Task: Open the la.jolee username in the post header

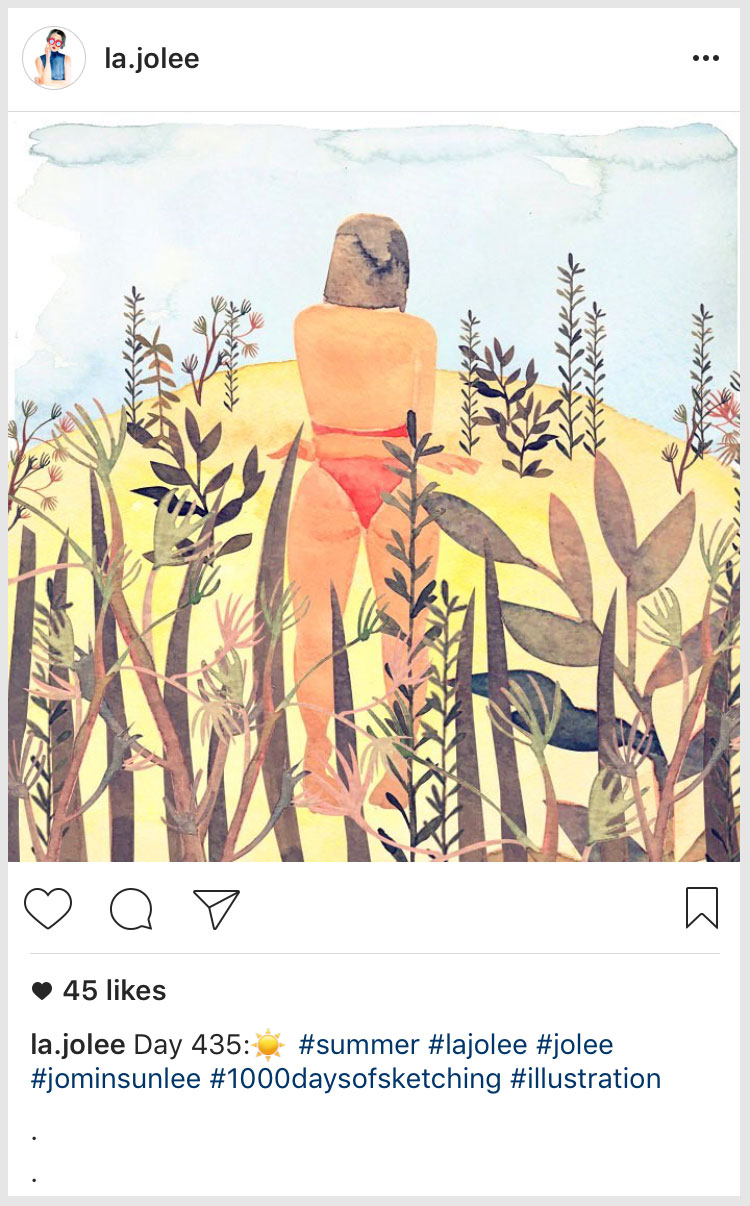Action: [x=152, y=59]
